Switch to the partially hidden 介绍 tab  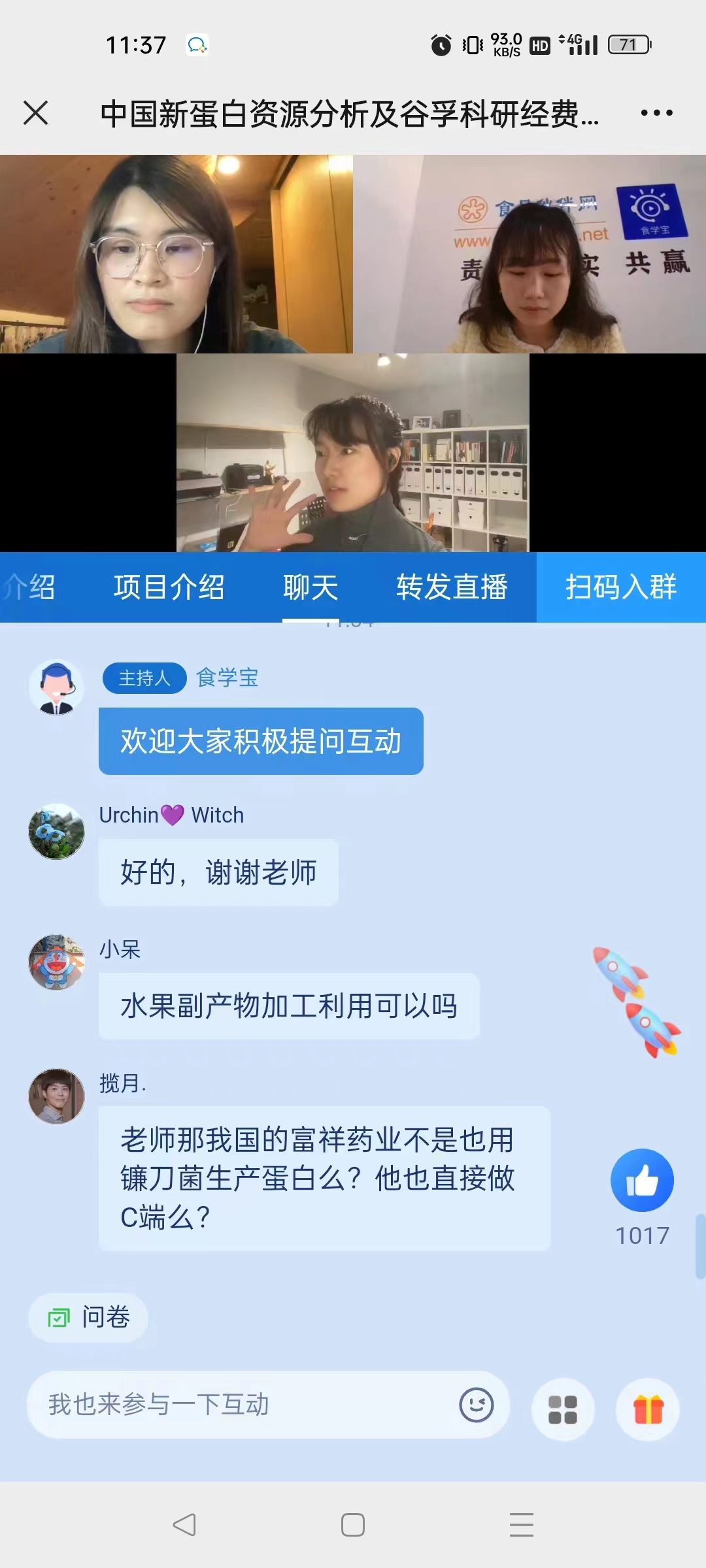pos(29,587)
